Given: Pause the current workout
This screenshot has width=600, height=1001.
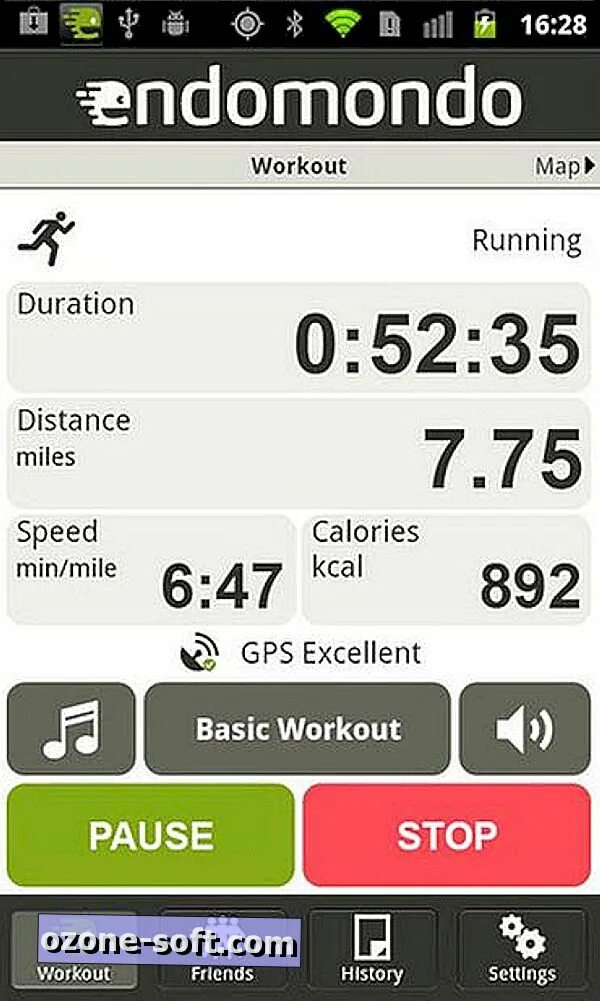Looking at the screenshot, I should tap(151, 835).
